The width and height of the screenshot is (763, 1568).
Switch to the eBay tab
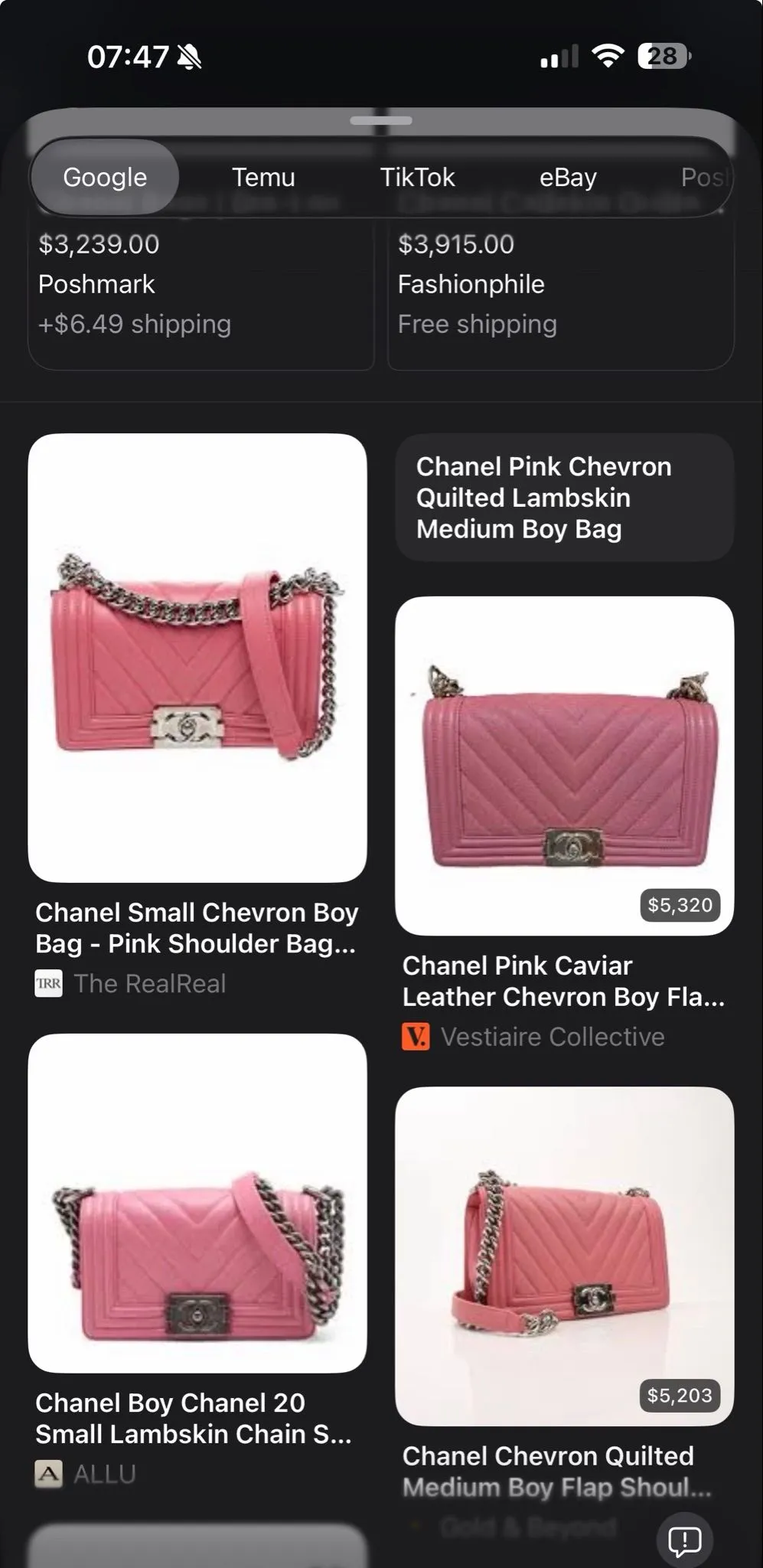(x=568, y=178)
